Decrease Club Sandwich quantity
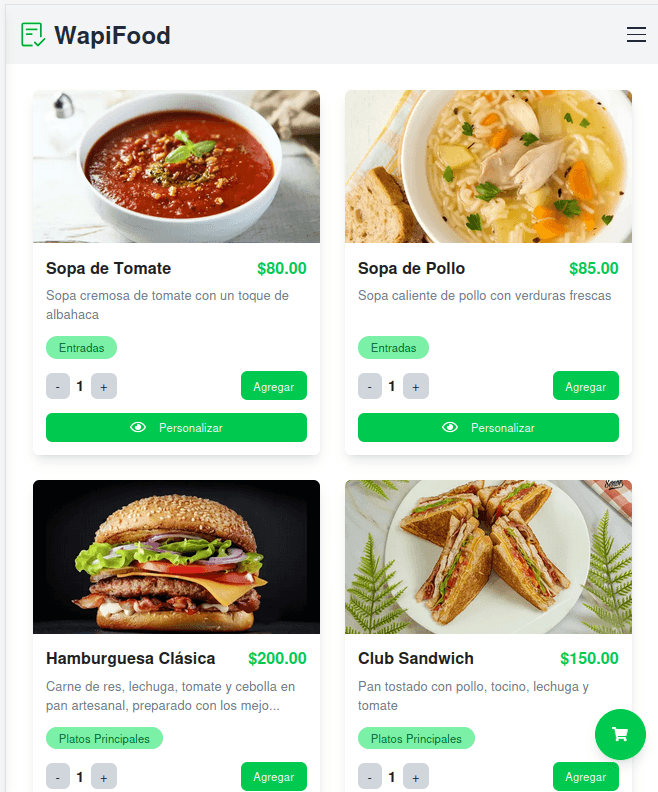Viewport: 658px width, 792px height. point(370,777)
